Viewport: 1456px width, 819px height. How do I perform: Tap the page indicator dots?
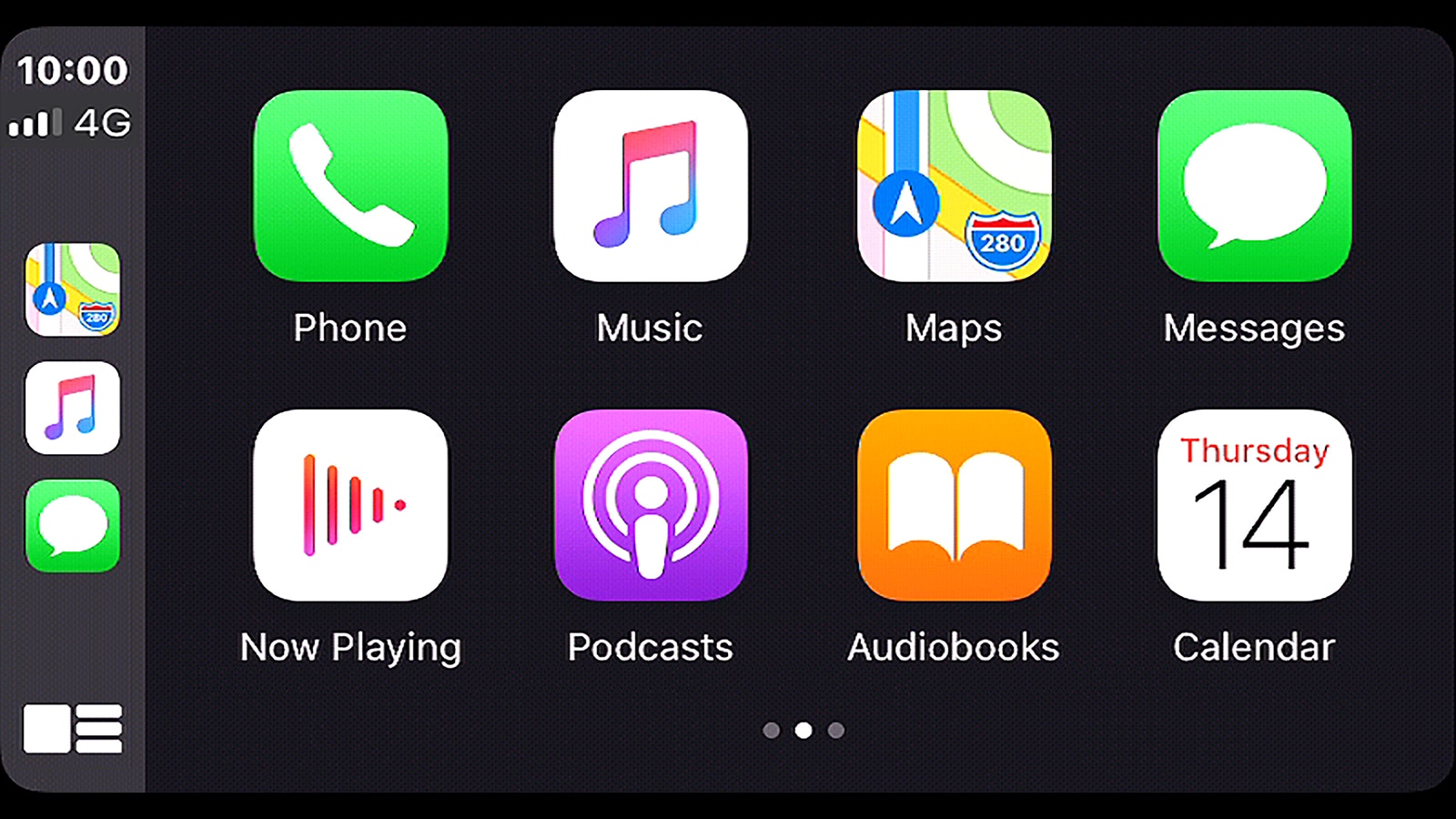pyautogui.click(x=804, y=730)
